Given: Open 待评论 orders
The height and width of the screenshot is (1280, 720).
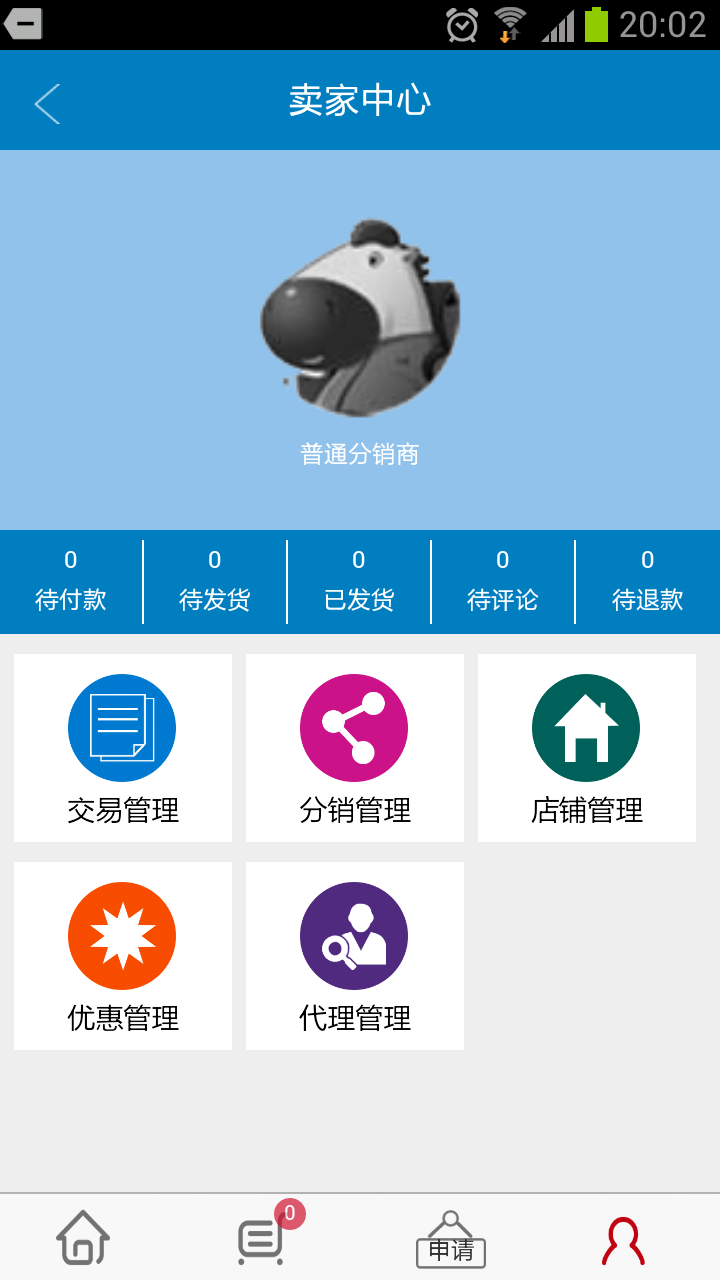Looking at the screenshot, I should [503, 582].
